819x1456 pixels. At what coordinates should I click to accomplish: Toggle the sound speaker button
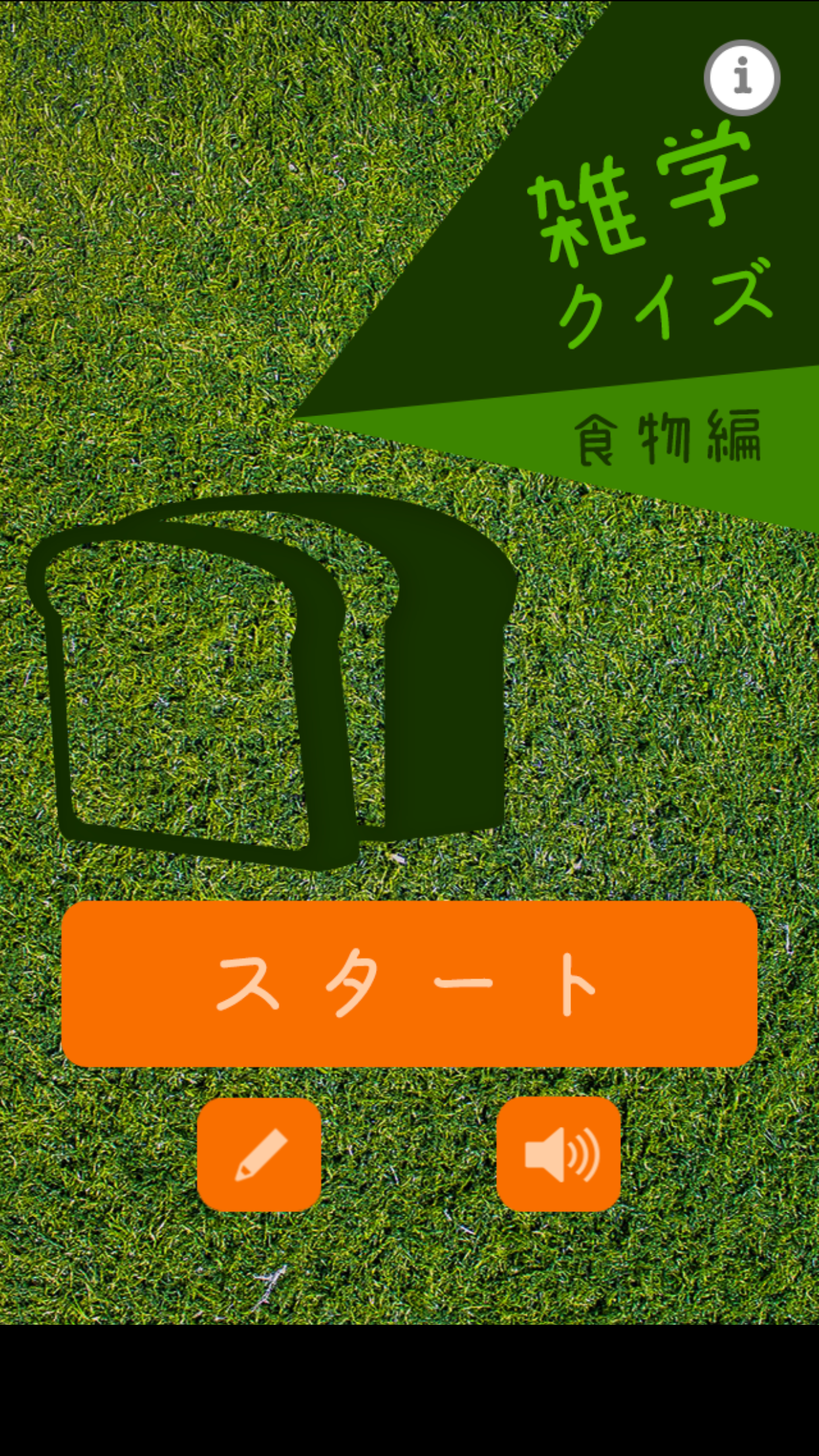click(x=559, y=1154)
